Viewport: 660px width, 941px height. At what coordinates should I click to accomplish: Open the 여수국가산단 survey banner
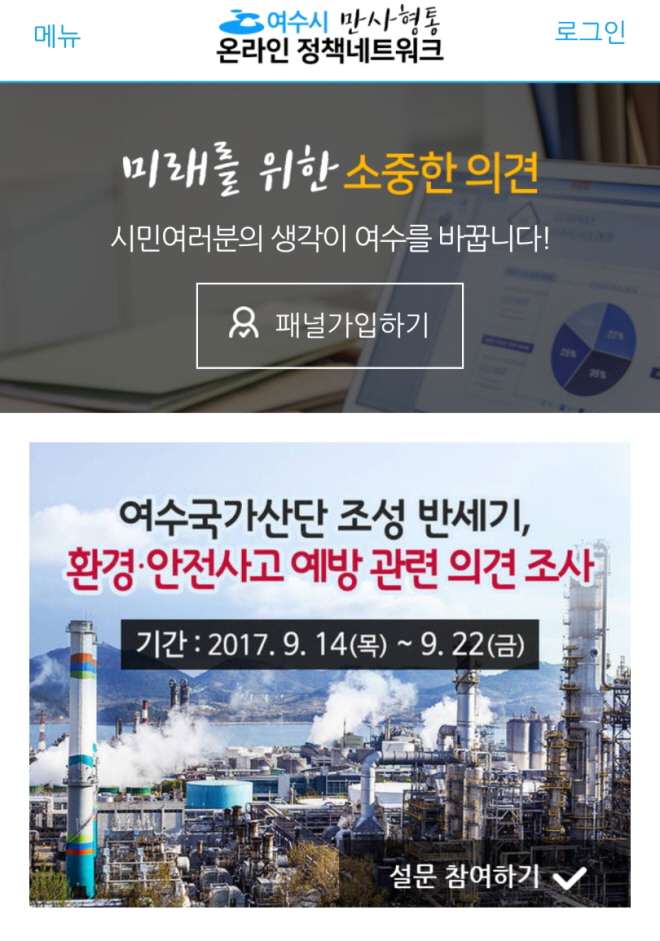pos(330,674)
